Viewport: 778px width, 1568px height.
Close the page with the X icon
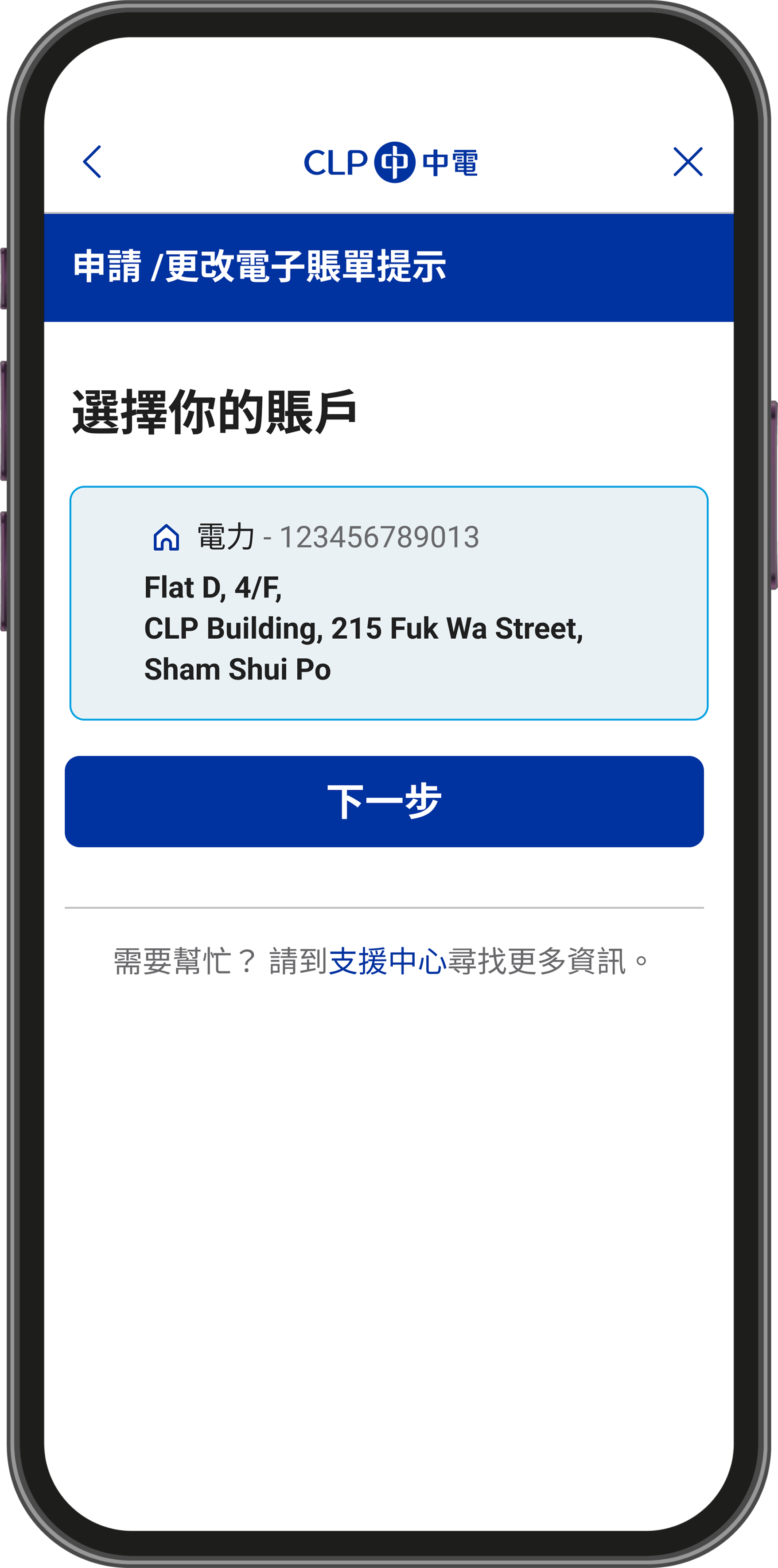[x=688, y=162]
